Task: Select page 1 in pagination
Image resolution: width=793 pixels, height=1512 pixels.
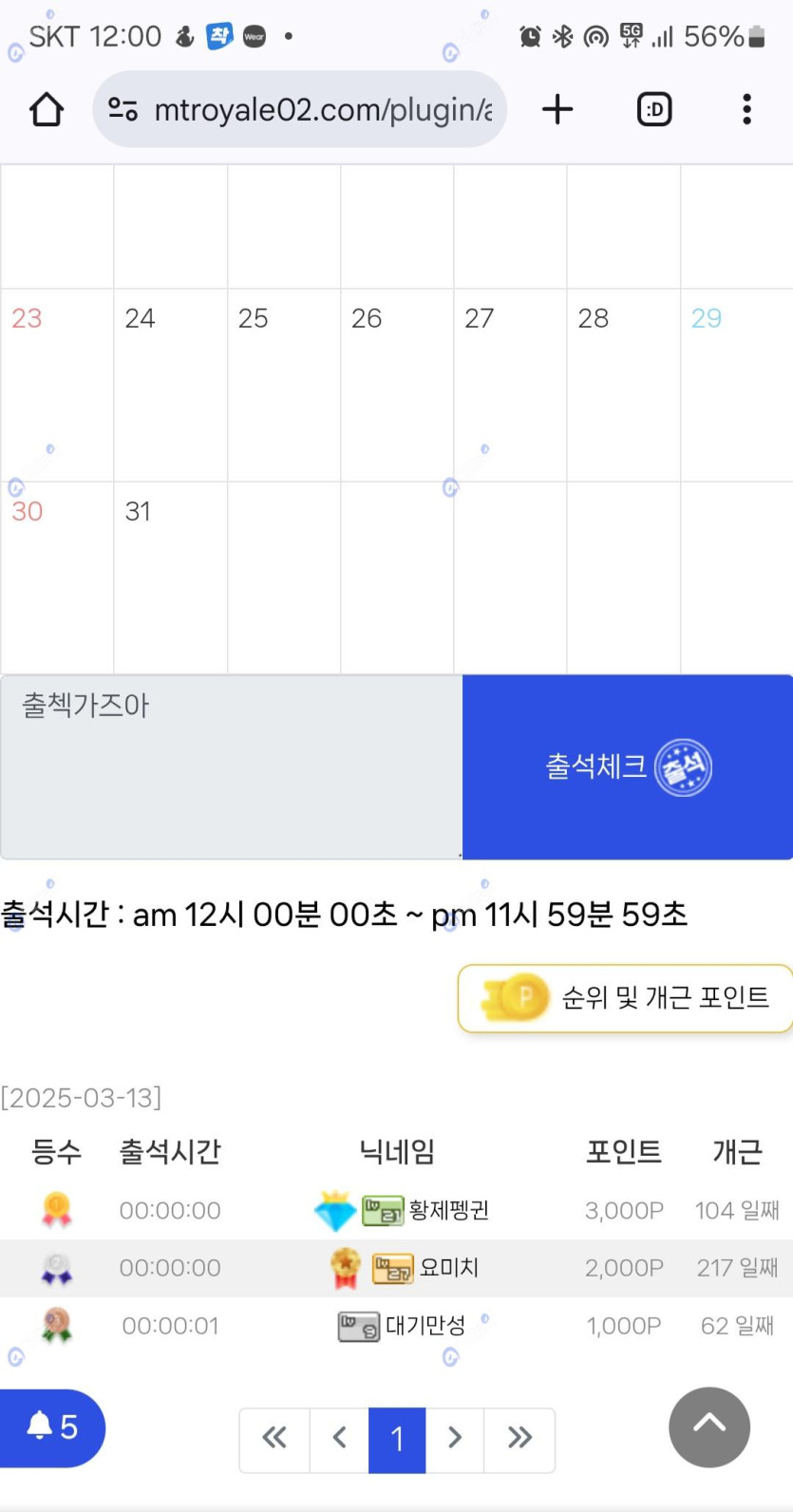Action: coord(397,1439)
